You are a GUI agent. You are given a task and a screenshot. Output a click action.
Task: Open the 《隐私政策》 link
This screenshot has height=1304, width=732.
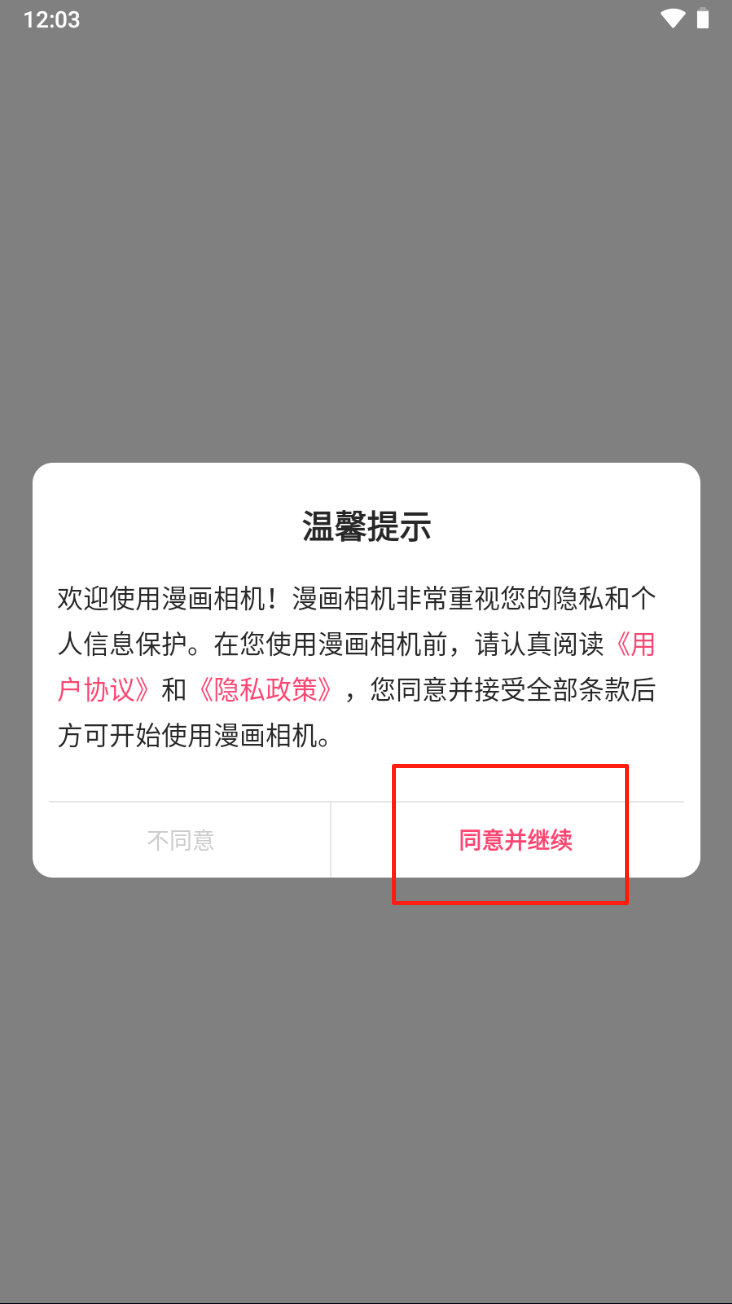coord(270,691)
